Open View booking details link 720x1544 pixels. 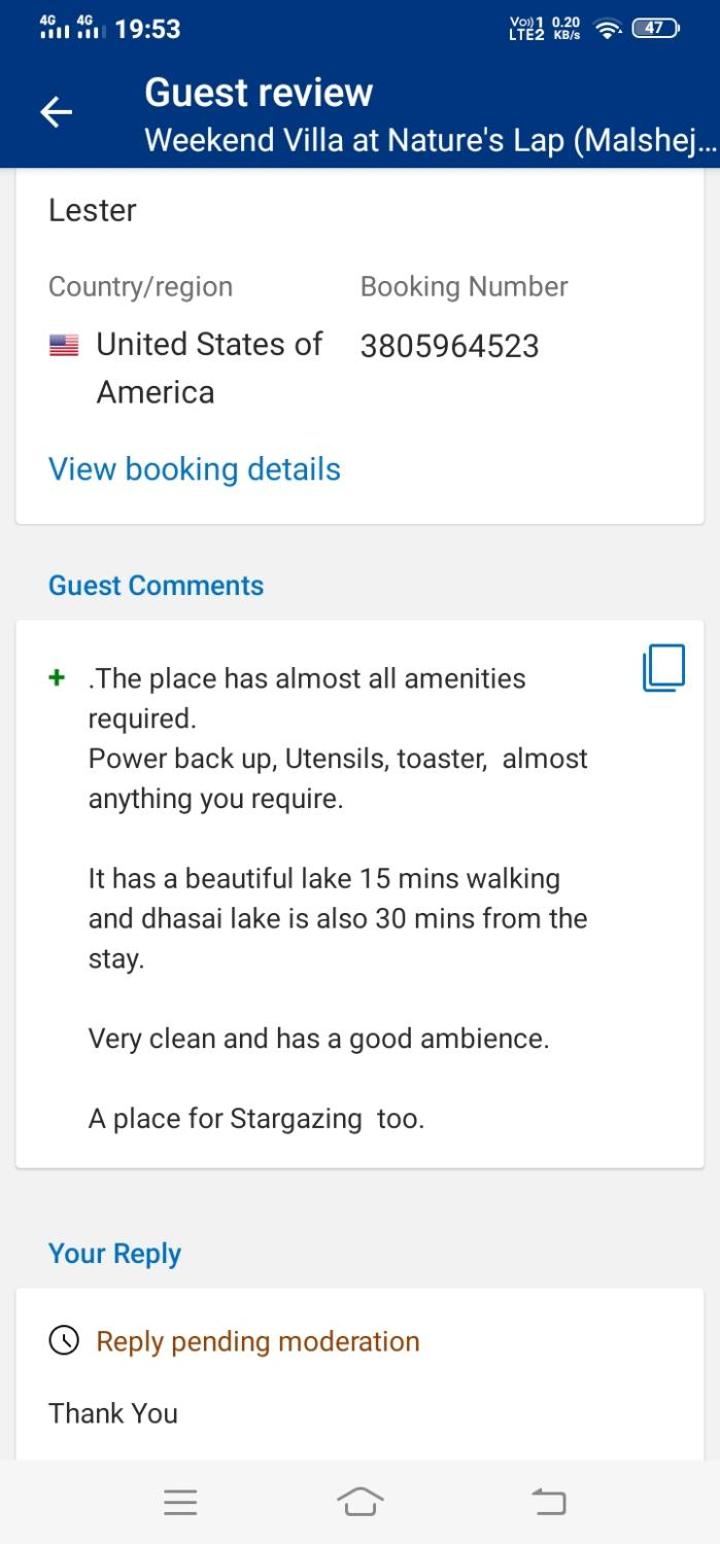click(x=194, y=469)
